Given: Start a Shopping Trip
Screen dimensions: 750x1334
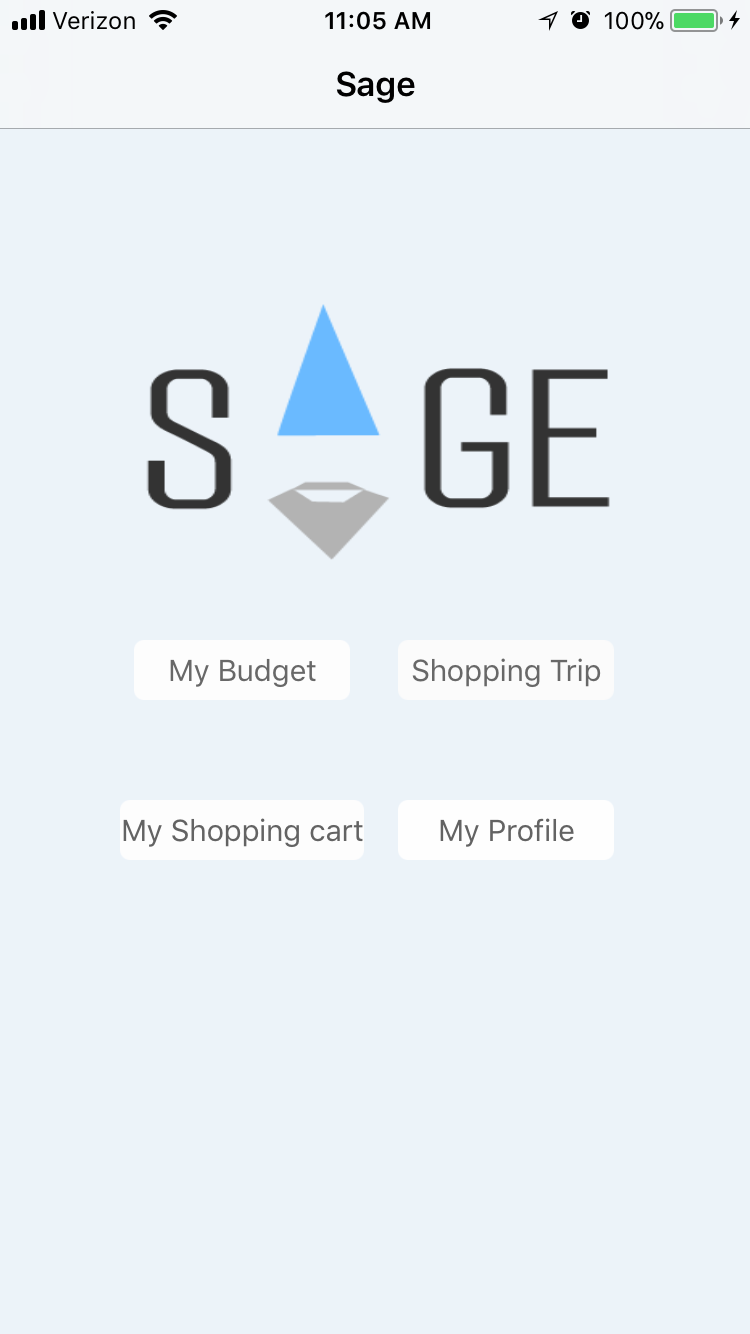Looking at the screenshot, I should [x=506, y=670].
